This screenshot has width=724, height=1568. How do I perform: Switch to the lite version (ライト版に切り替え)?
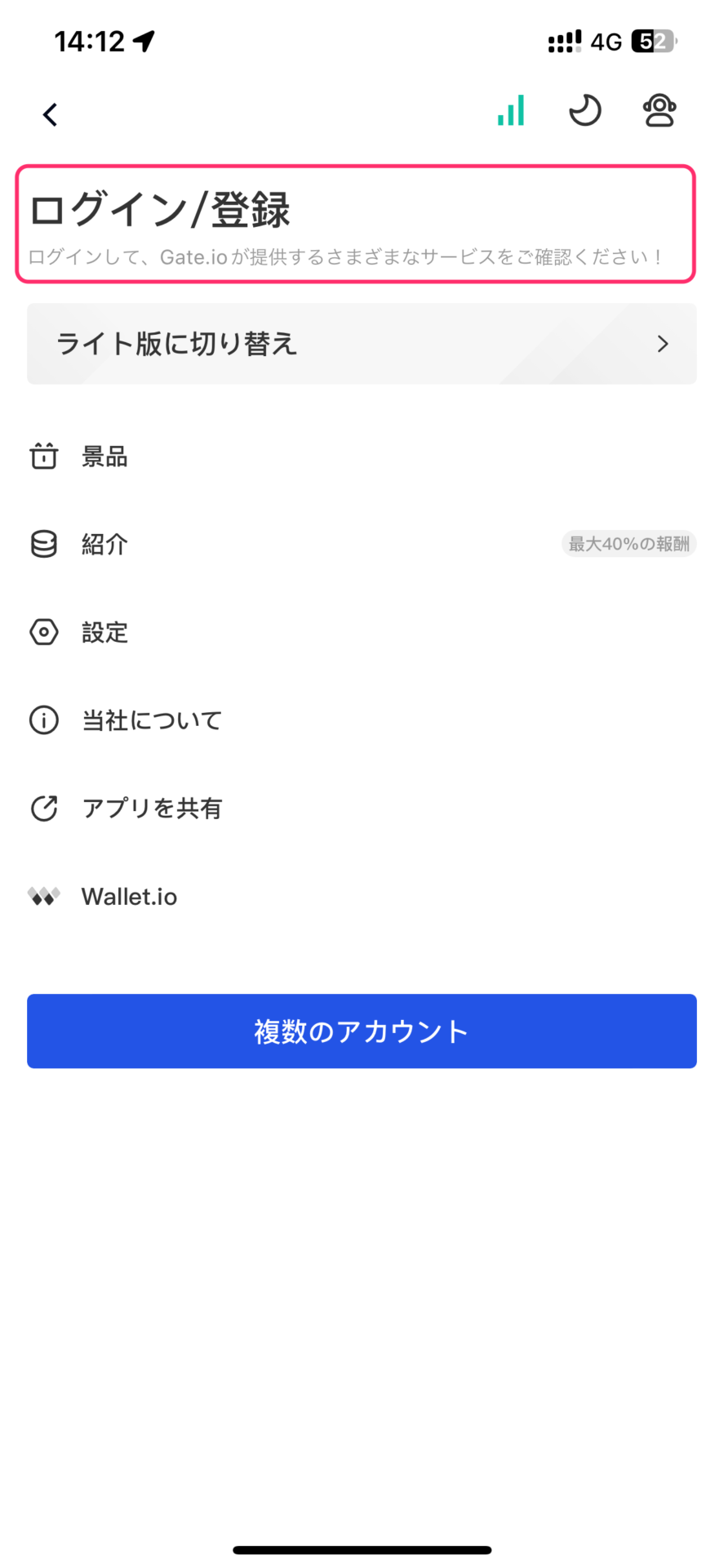[362, 344]
